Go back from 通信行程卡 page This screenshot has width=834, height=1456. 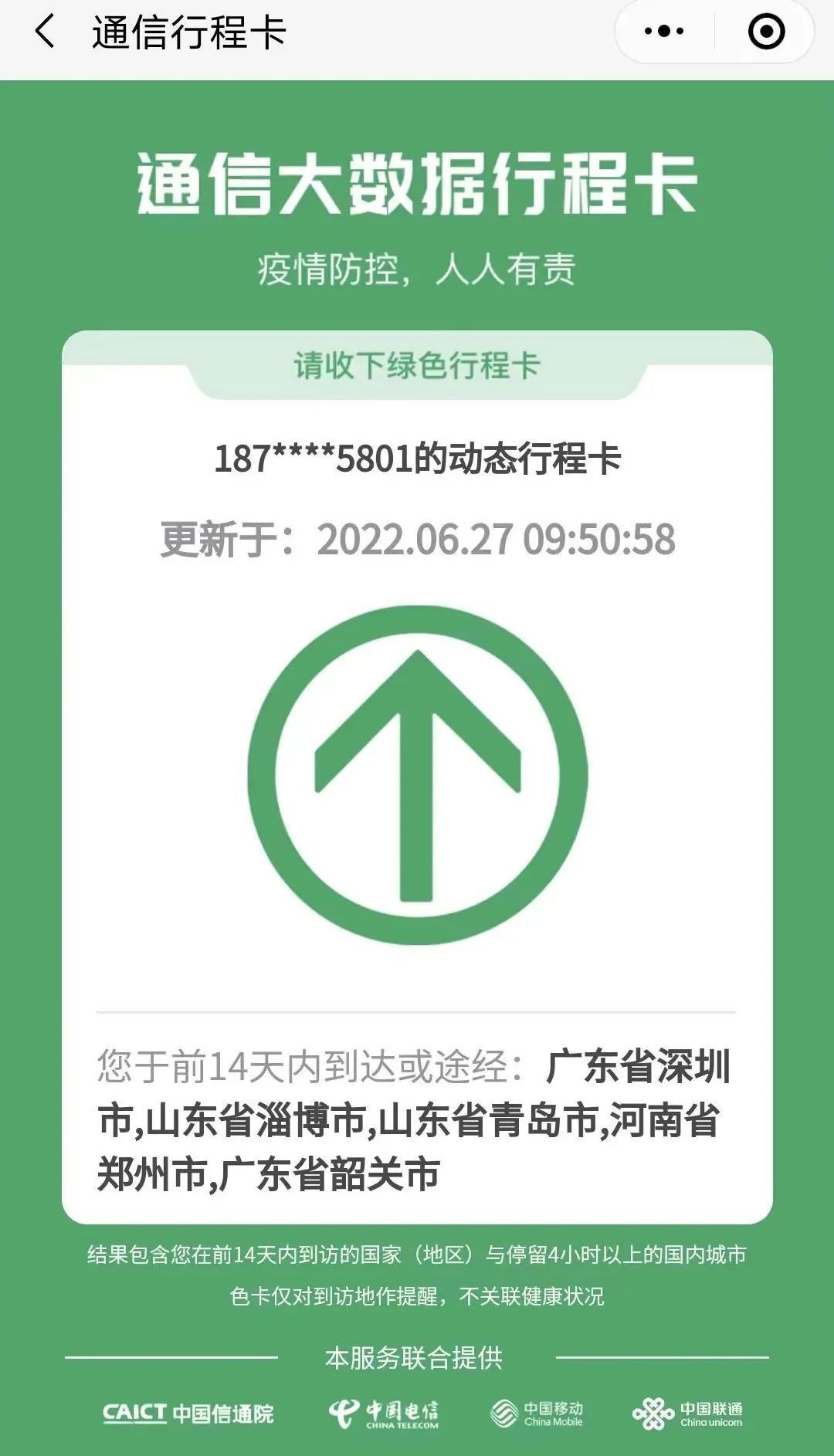tap(45, 32)
